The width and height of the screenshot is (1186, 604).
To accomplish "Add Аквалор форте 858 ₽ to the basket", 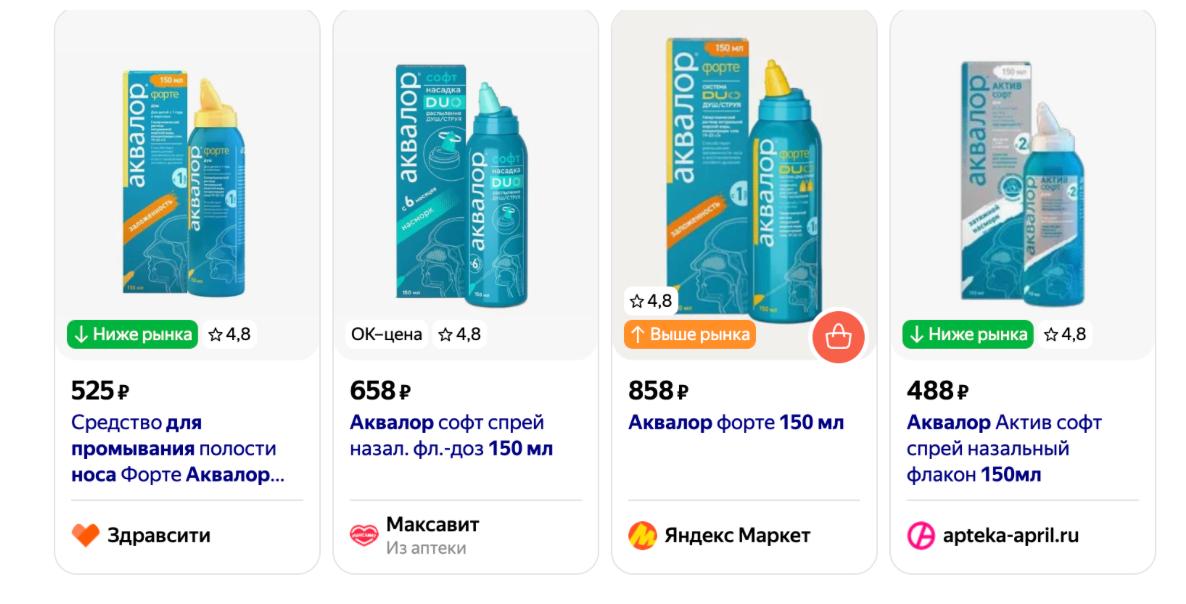I will [x=837, y=337].
